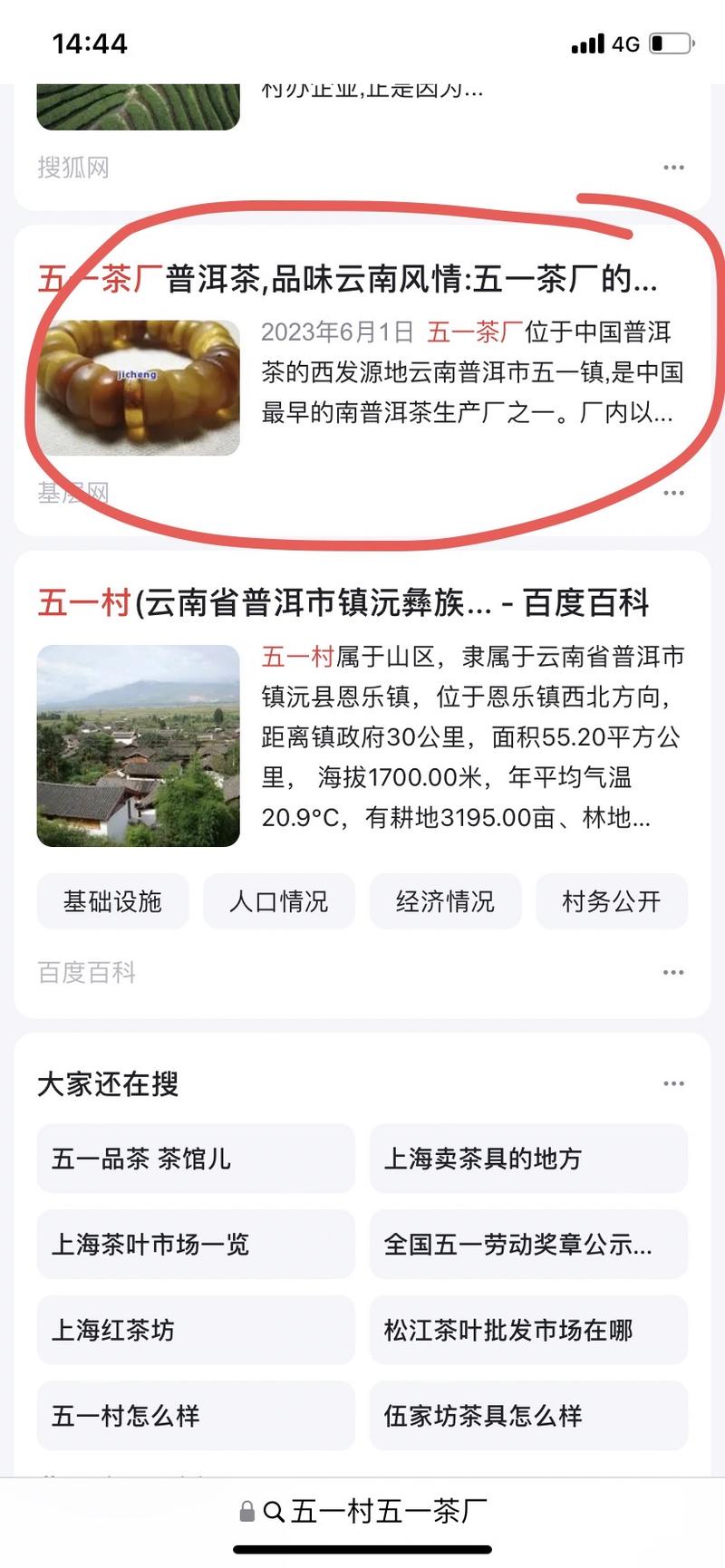725x1568 pixels.
Task: Open the overflow menu for 大家还在搜
Action: point(673,1082)
